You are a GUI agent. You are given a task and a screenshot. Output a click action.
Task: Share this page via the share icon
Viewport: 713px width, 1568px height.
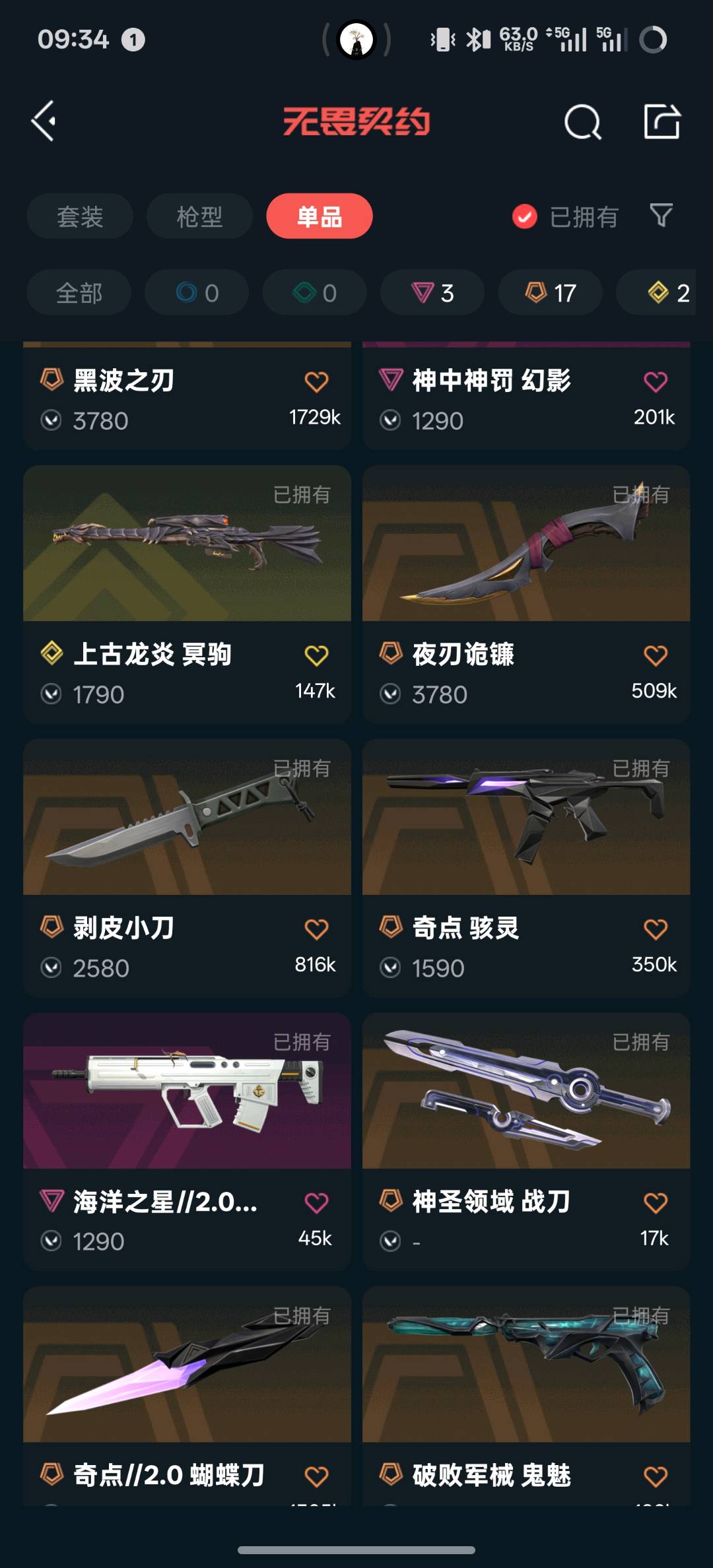pos(662,121)
